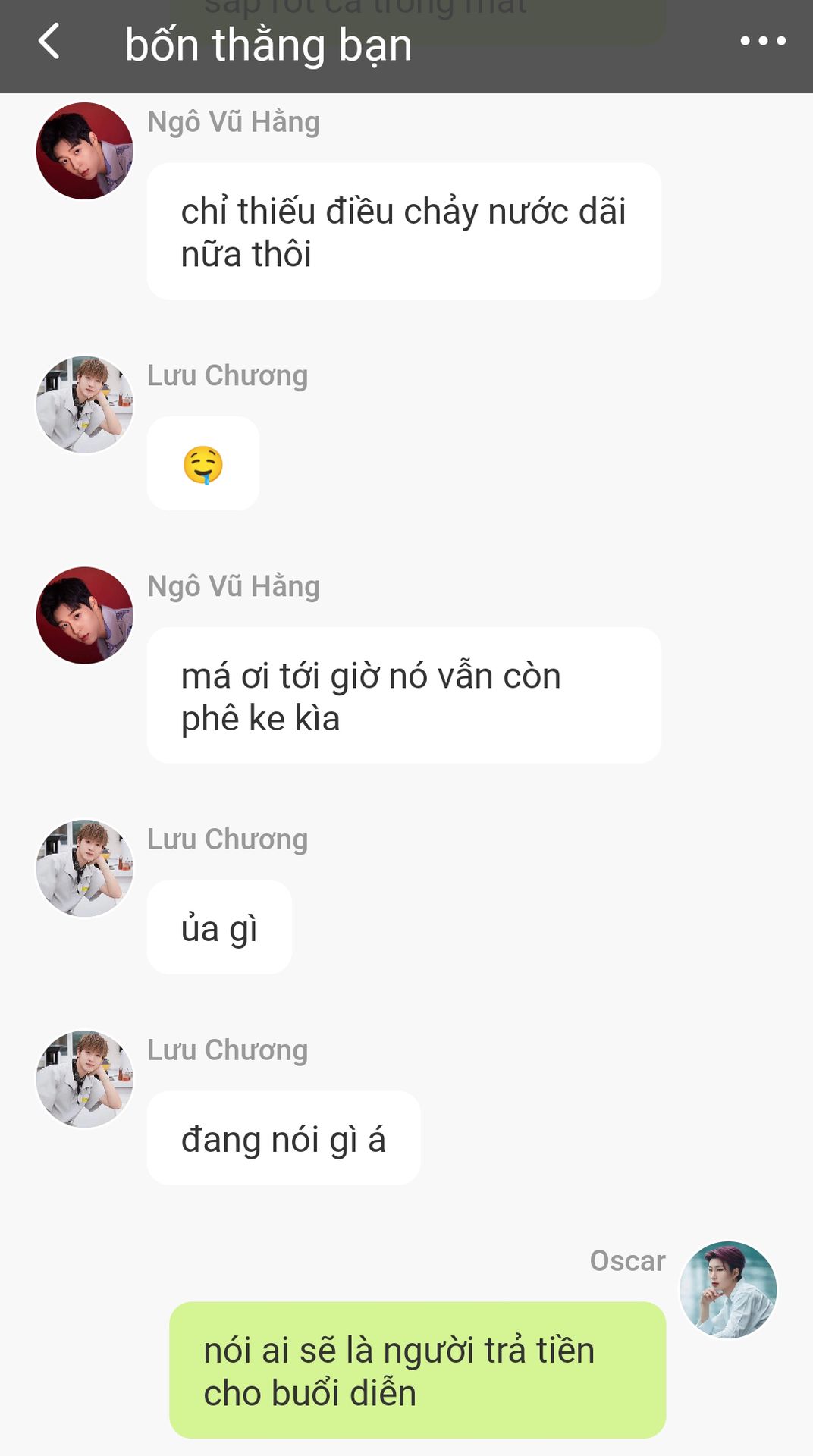Tap Lưu Chương's avatar beside the drooling emoji
This screenshot has width=813, height=1456.
(85, 404)
